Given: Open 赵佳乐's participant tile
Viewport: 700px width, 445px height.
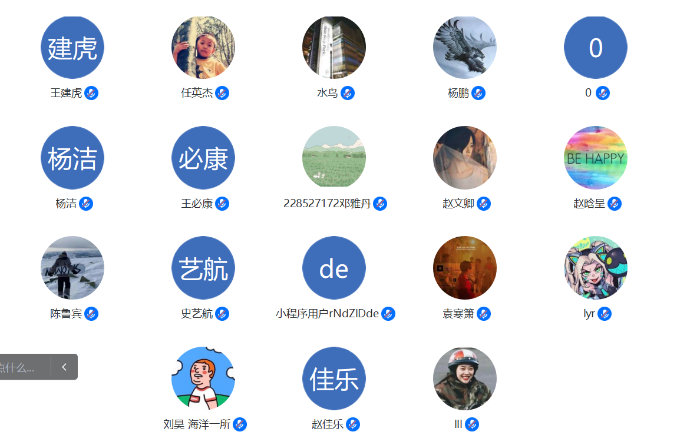Looking at the screenshot, I should (334, 379).
